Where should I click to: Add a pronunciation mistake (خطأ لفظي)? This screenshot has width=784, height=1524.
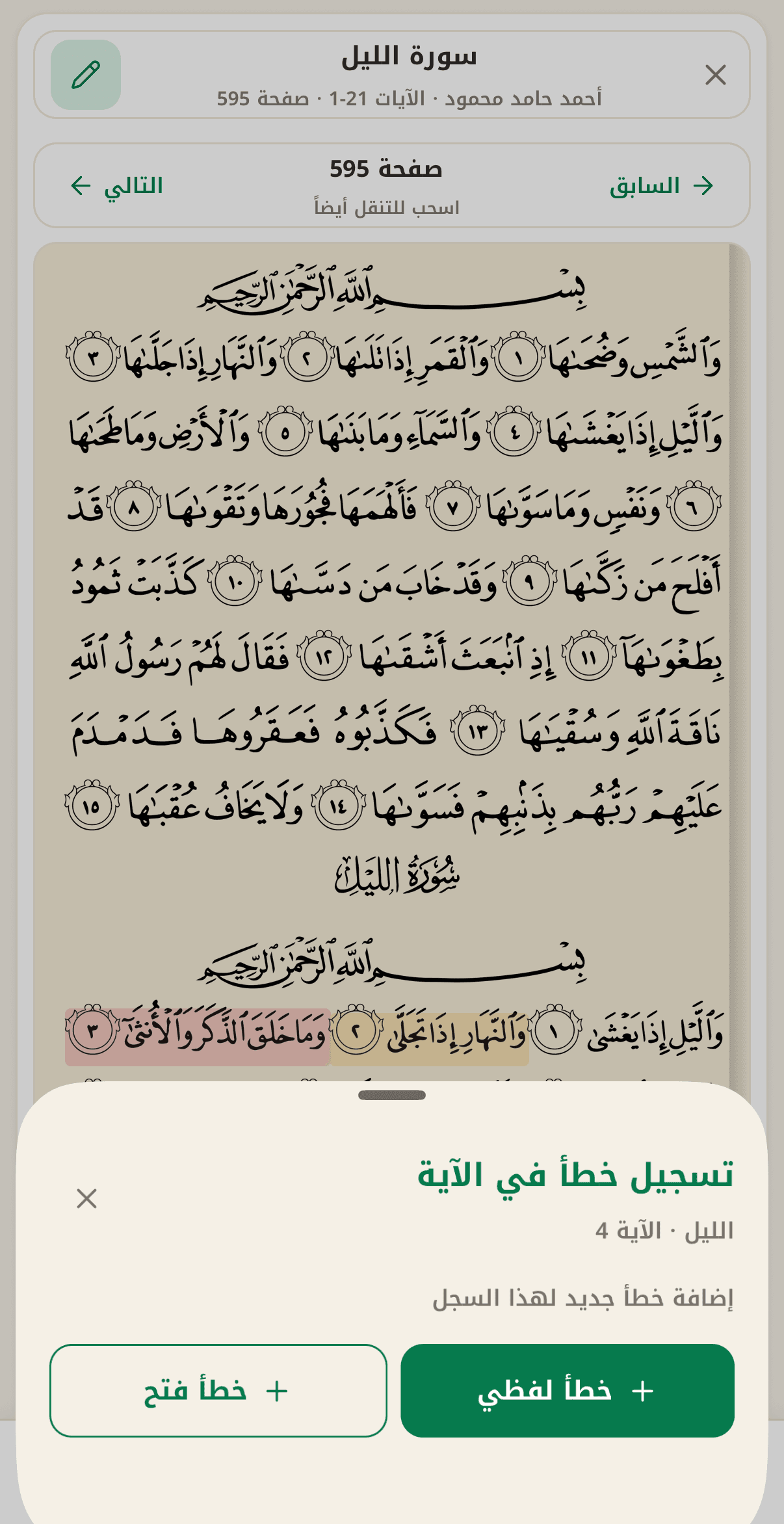pyautogui.click(x=567, y=1390)
